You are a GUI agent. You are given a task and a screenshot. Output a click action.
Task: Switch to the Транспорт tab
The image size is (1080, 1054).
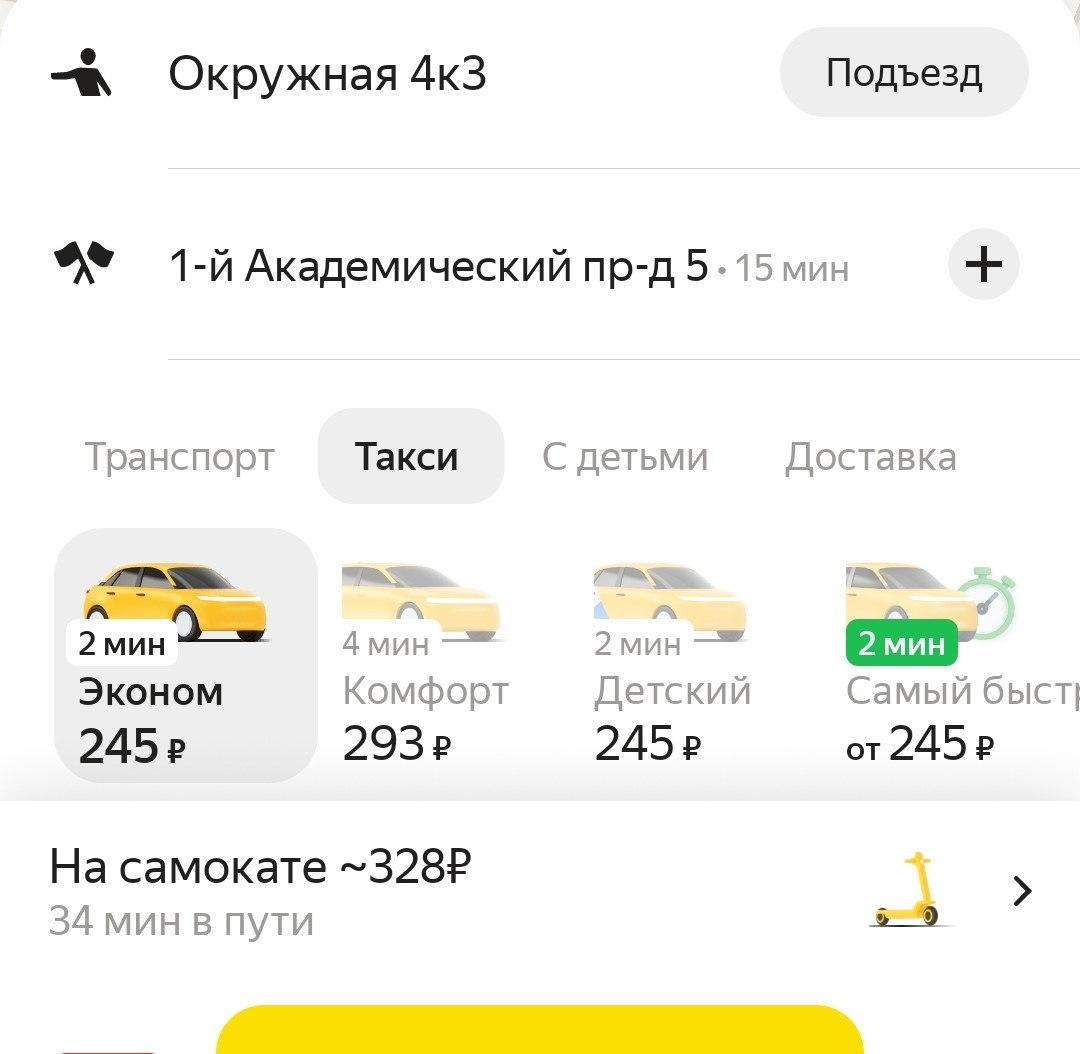coord(179,457)
